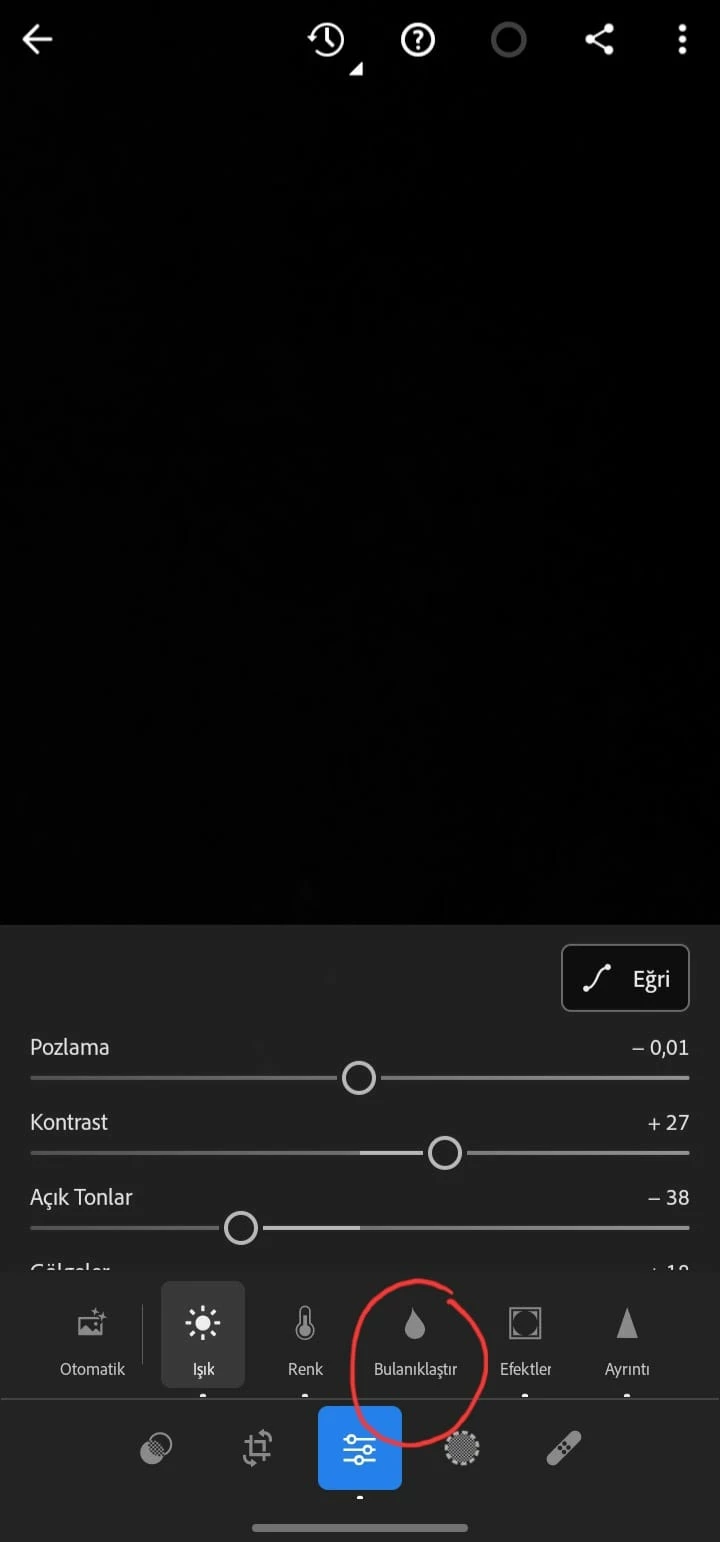This screenshot has width=720, height=1542.
Task: Open the crop and rotate tool
Action: (x=257, y=1448)
